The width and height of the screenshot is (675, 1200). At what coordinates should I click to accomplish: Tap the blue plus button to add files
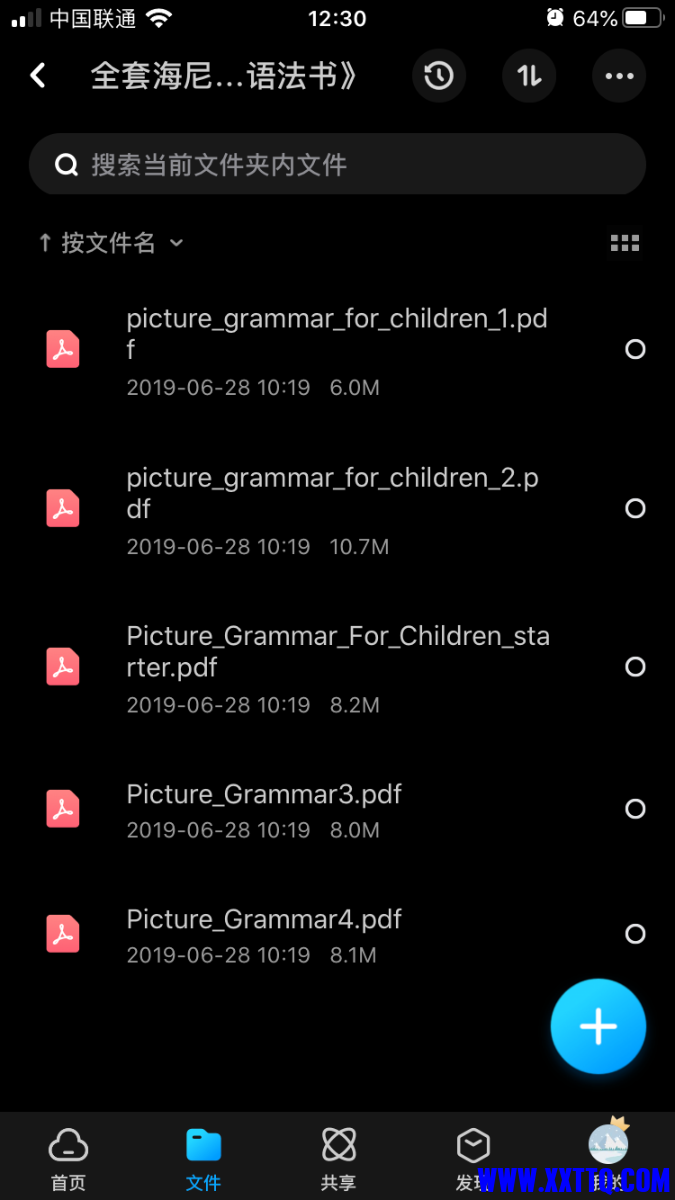[598, 1027]
